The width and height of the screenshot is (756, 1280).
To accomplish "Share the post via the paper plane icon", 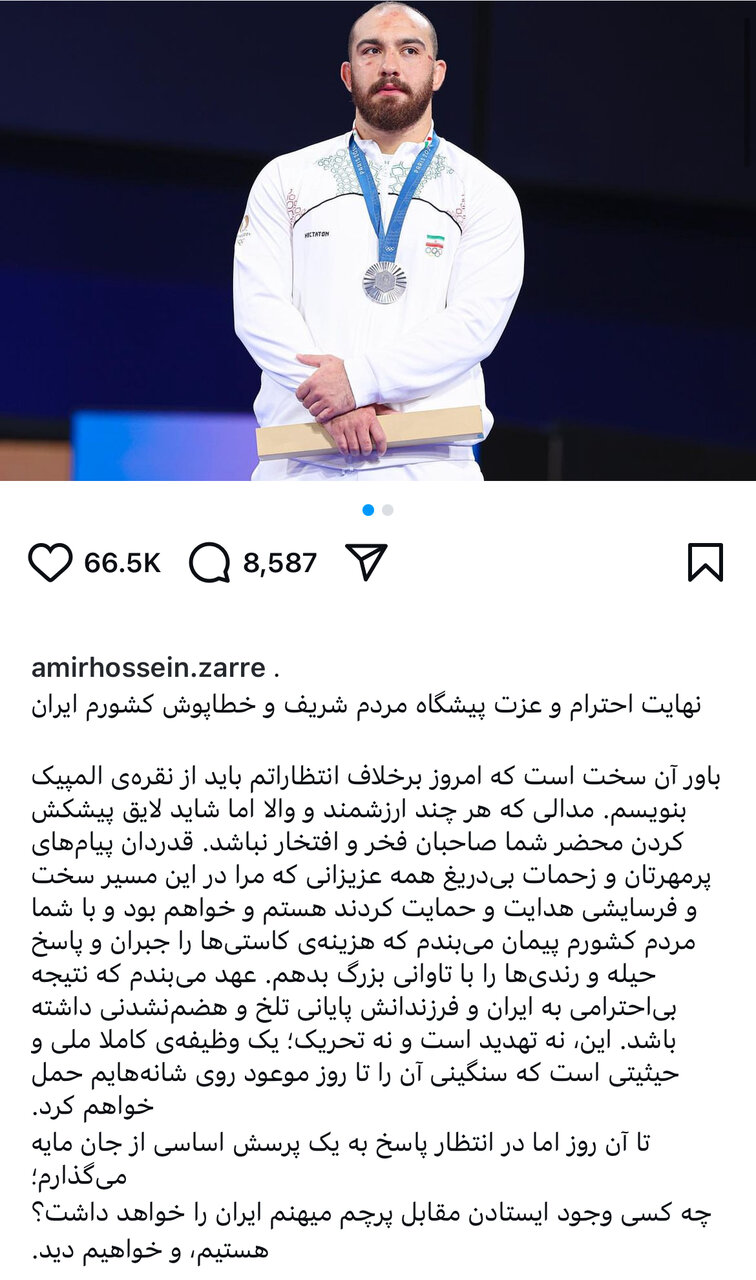I will tap(366, 562).
